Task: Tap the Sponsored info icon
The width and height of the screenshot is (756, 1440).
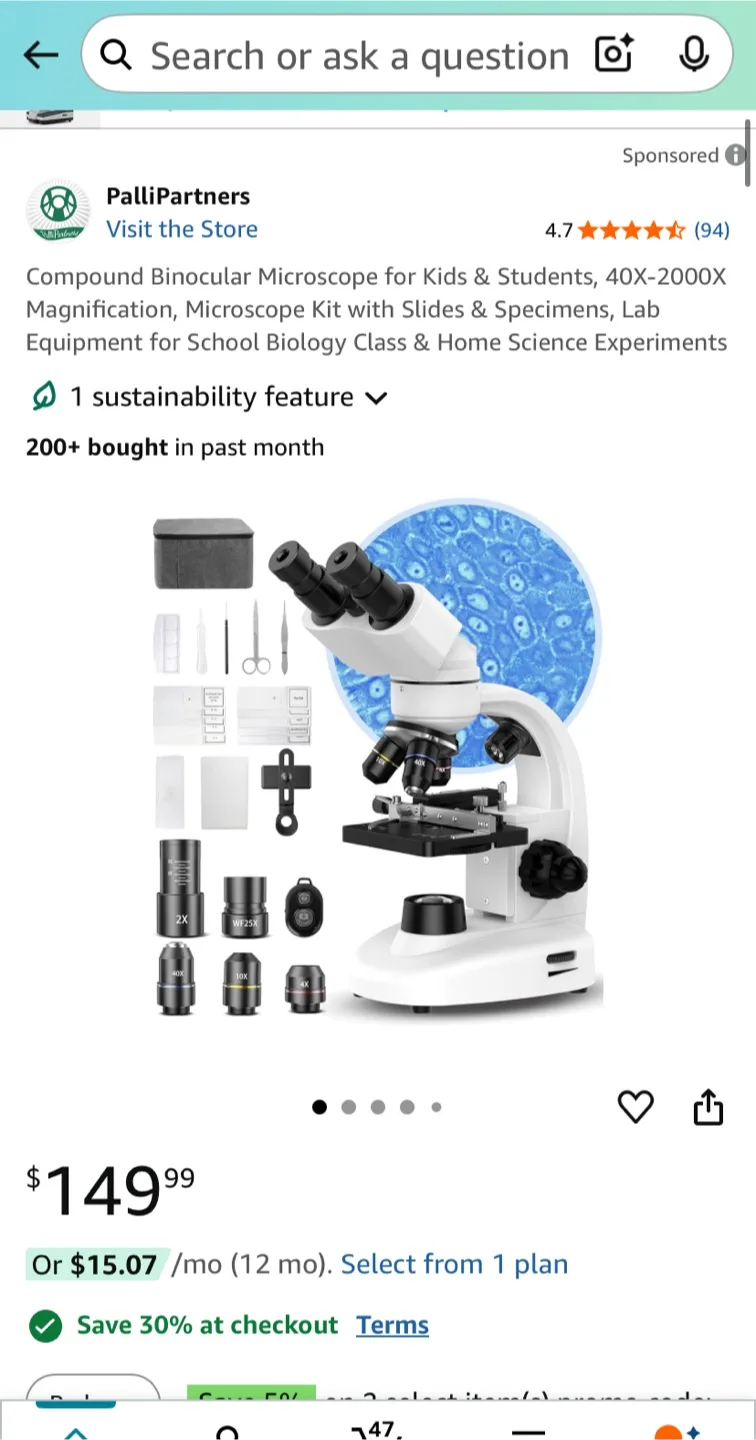Action: point(736,156)
